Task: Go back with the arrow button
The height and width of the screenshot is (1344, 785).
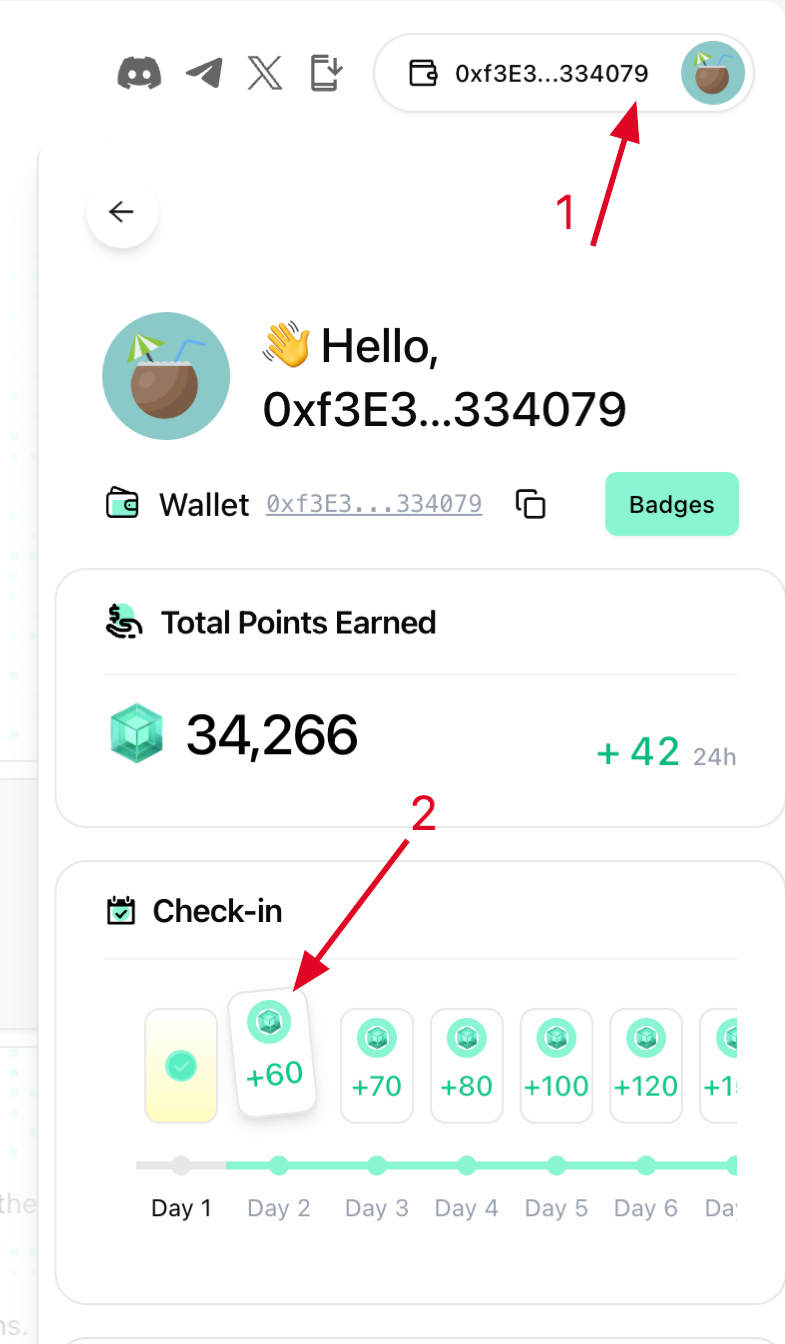Action: 122,212
